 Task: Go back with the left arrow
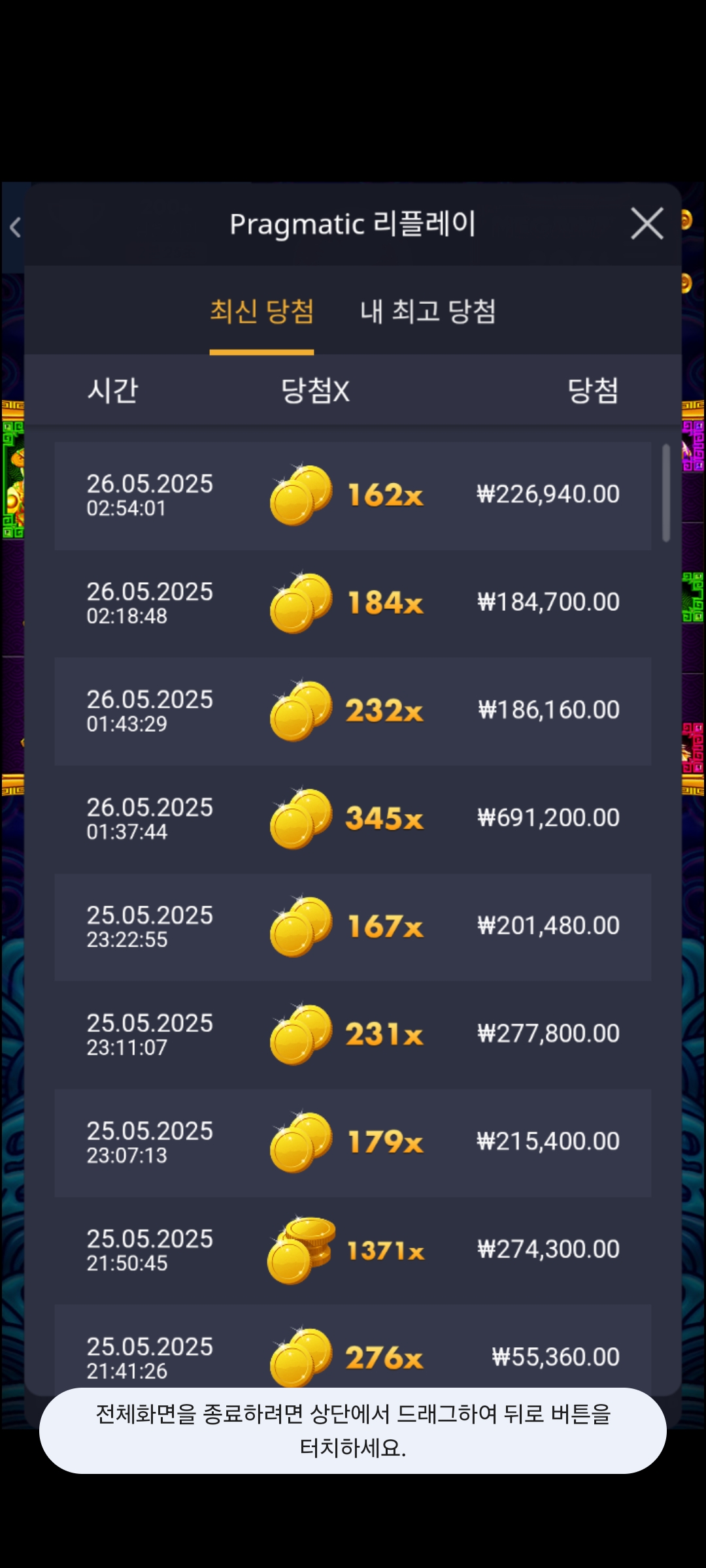16,227
